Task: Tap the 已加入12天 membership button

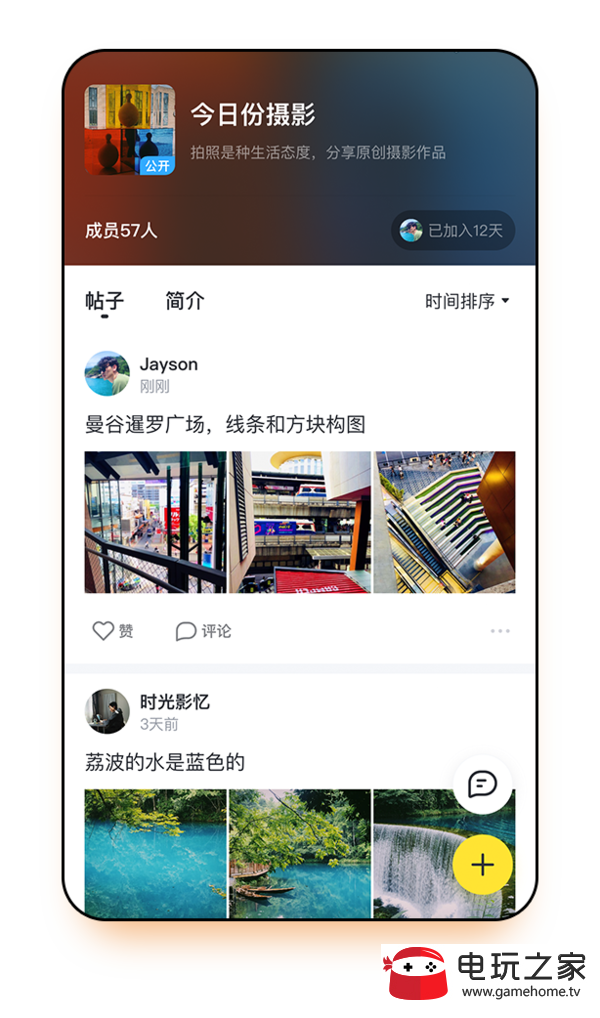Action: pyautogui.click(x=453, y=230)
